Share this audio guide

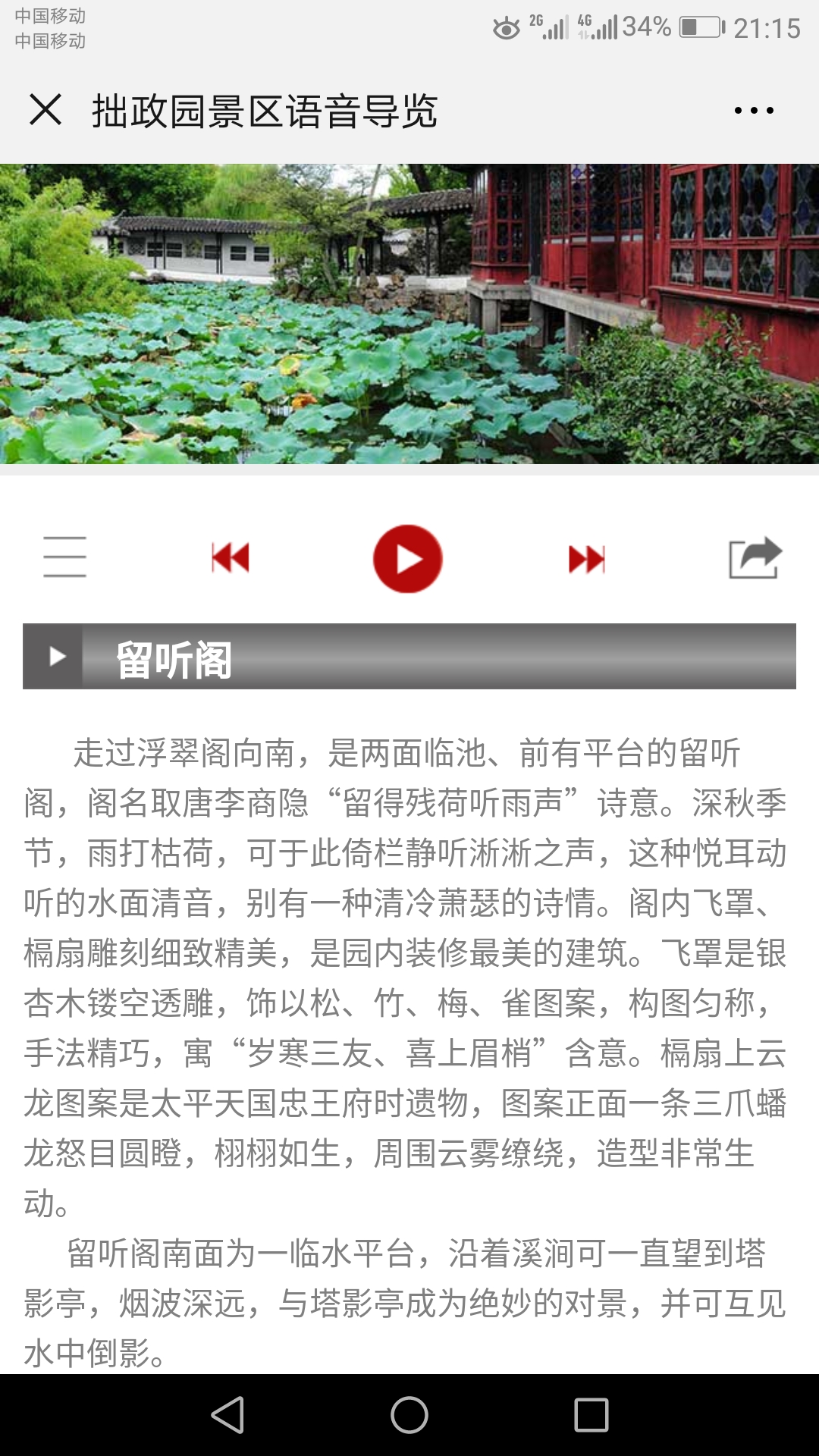pos(755,558)
